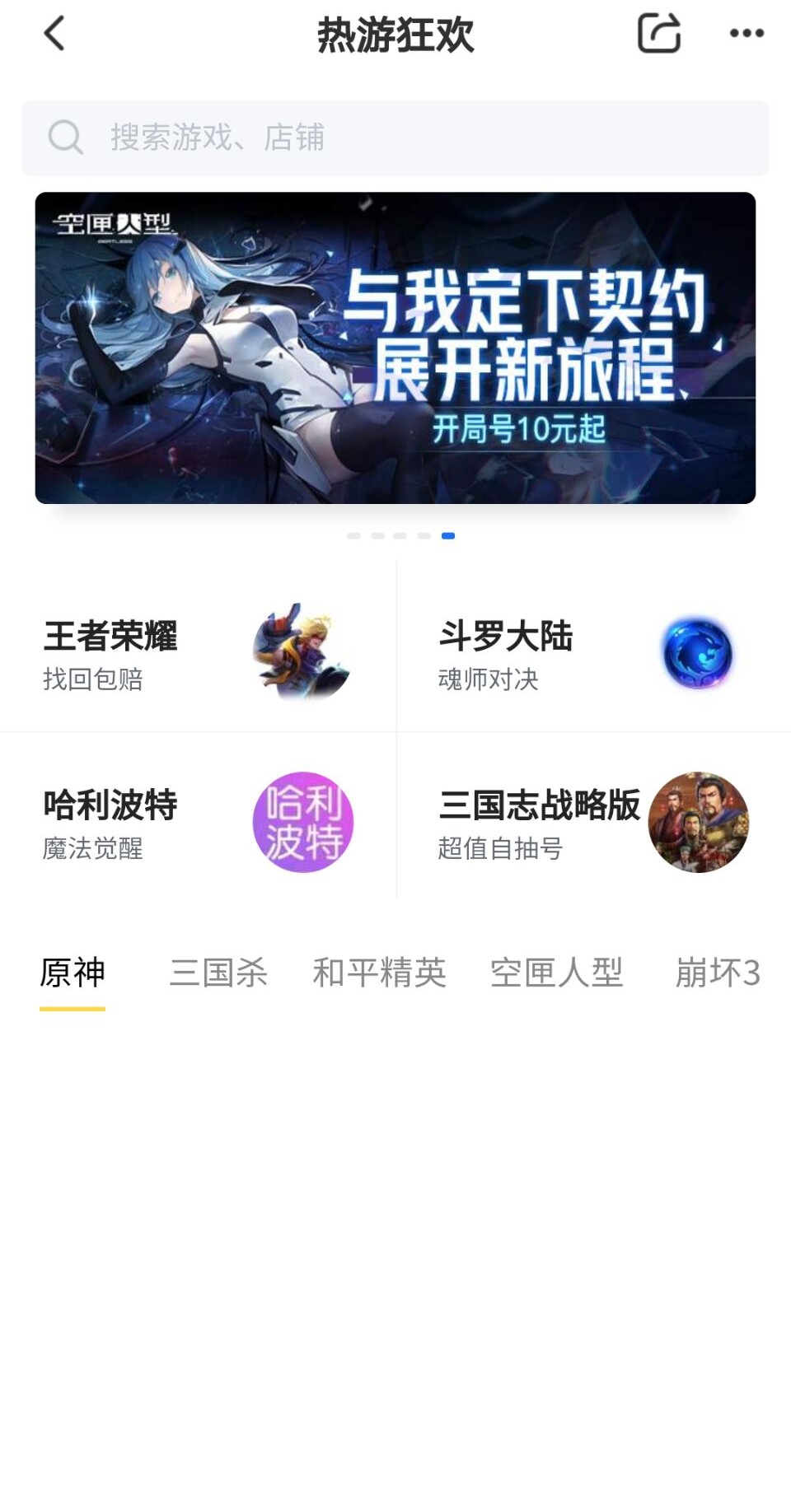791x1512 pixels.
Task: Go back from 热游狂欢 page
Action: click(54, 35)
